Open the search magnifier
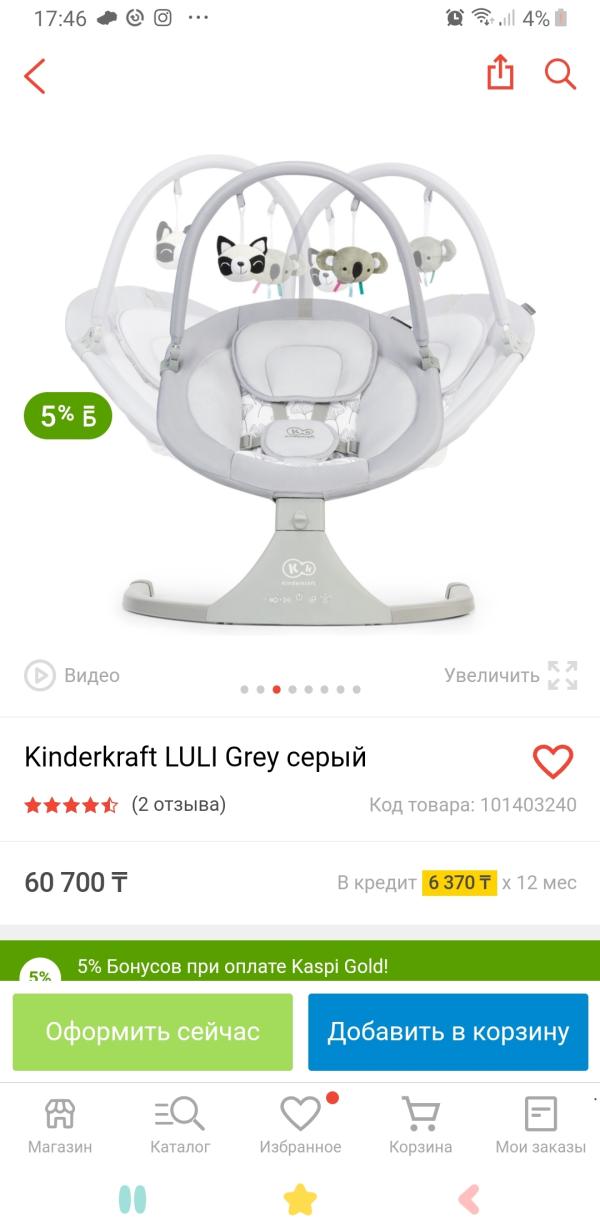Screen dimensions: 600x1232 [560, 74]
